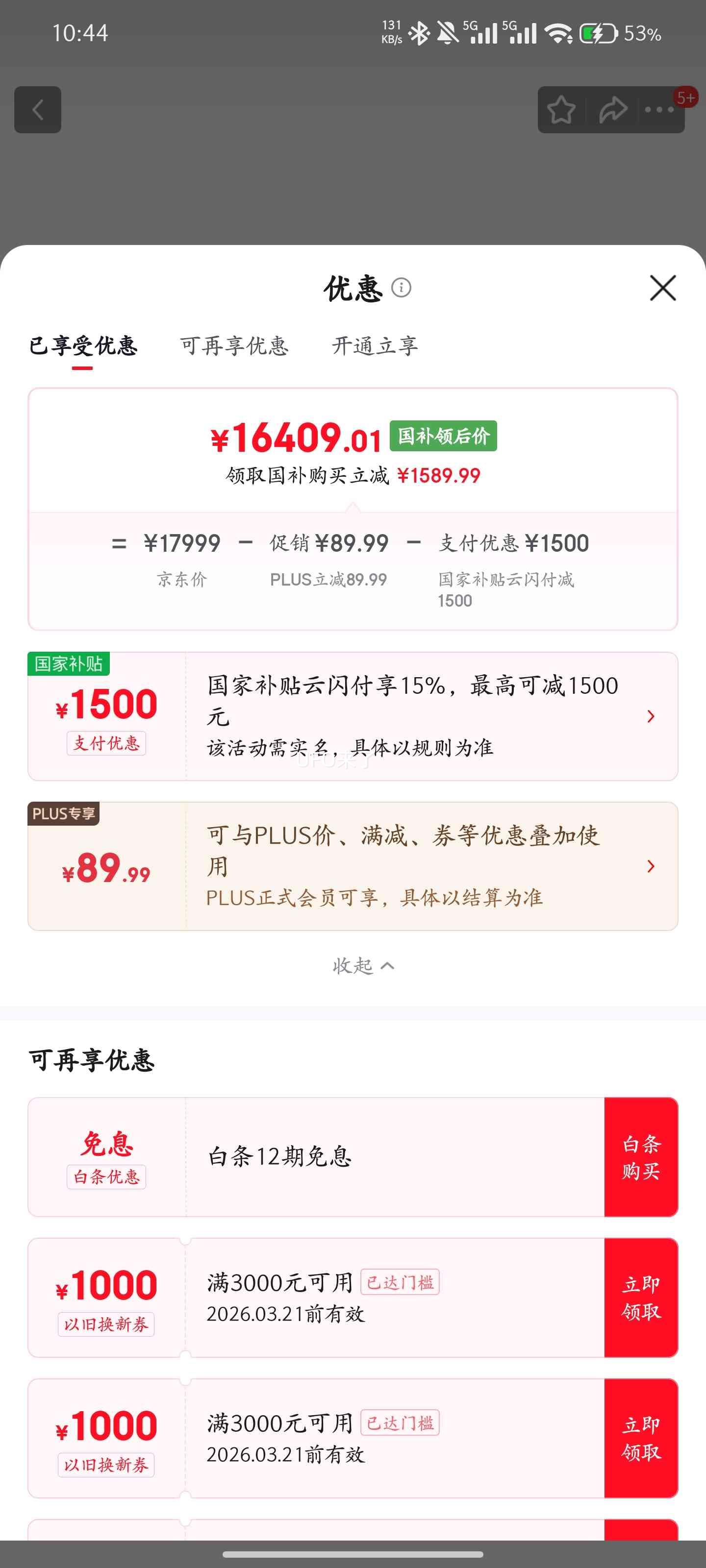This screenshot has height=1568, width=706.
Task: Switch to the 开通立享 tab
Action: click(375, 346)
